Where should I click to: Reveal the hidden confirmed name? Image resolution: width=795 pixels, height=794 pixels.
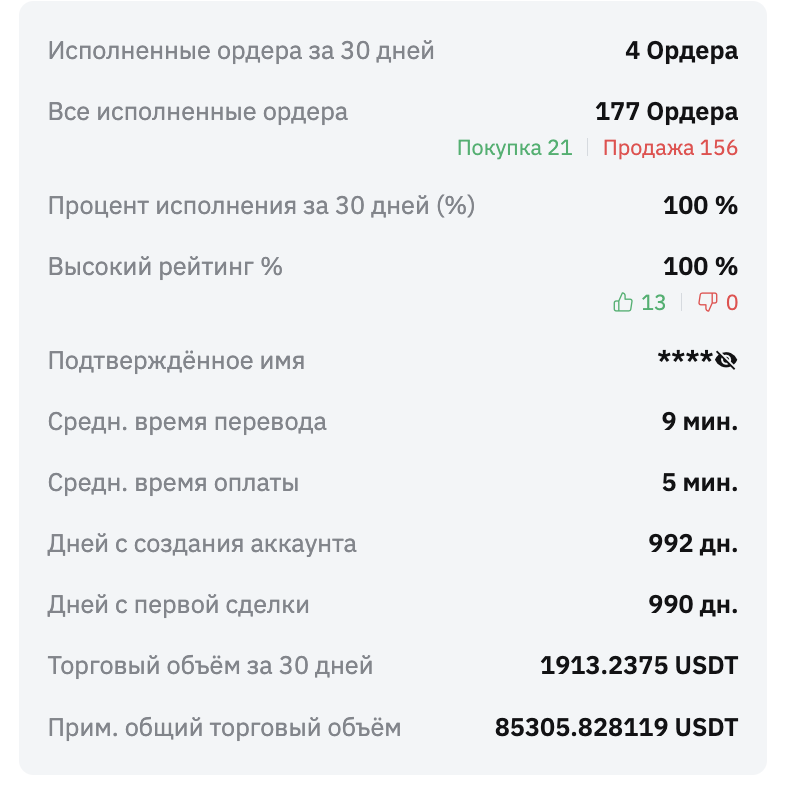coord(727,361)
